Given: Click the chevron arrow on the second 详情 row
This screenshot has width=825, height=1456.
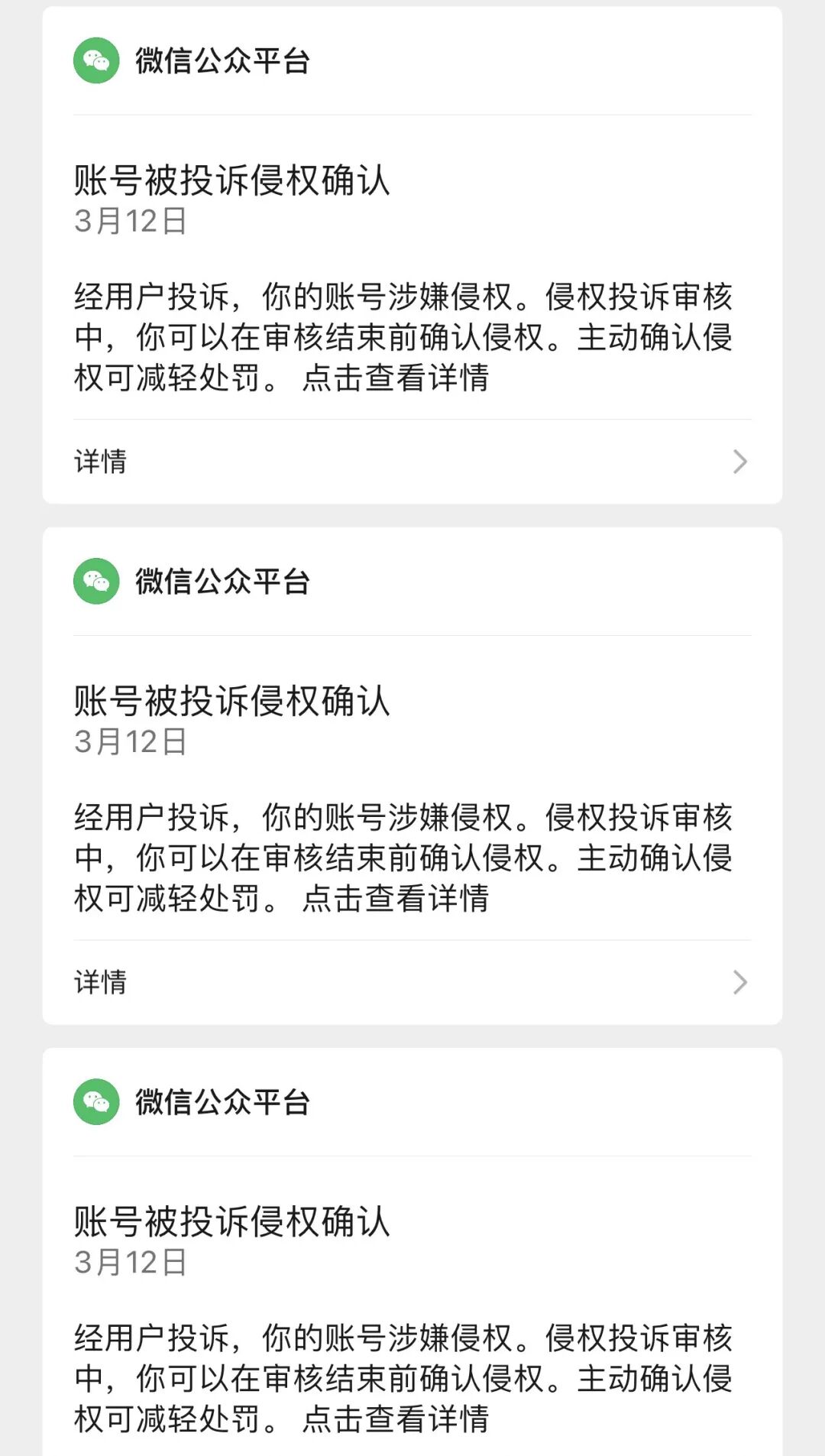Looking at the screenshot, I should [x=738, y=982].
